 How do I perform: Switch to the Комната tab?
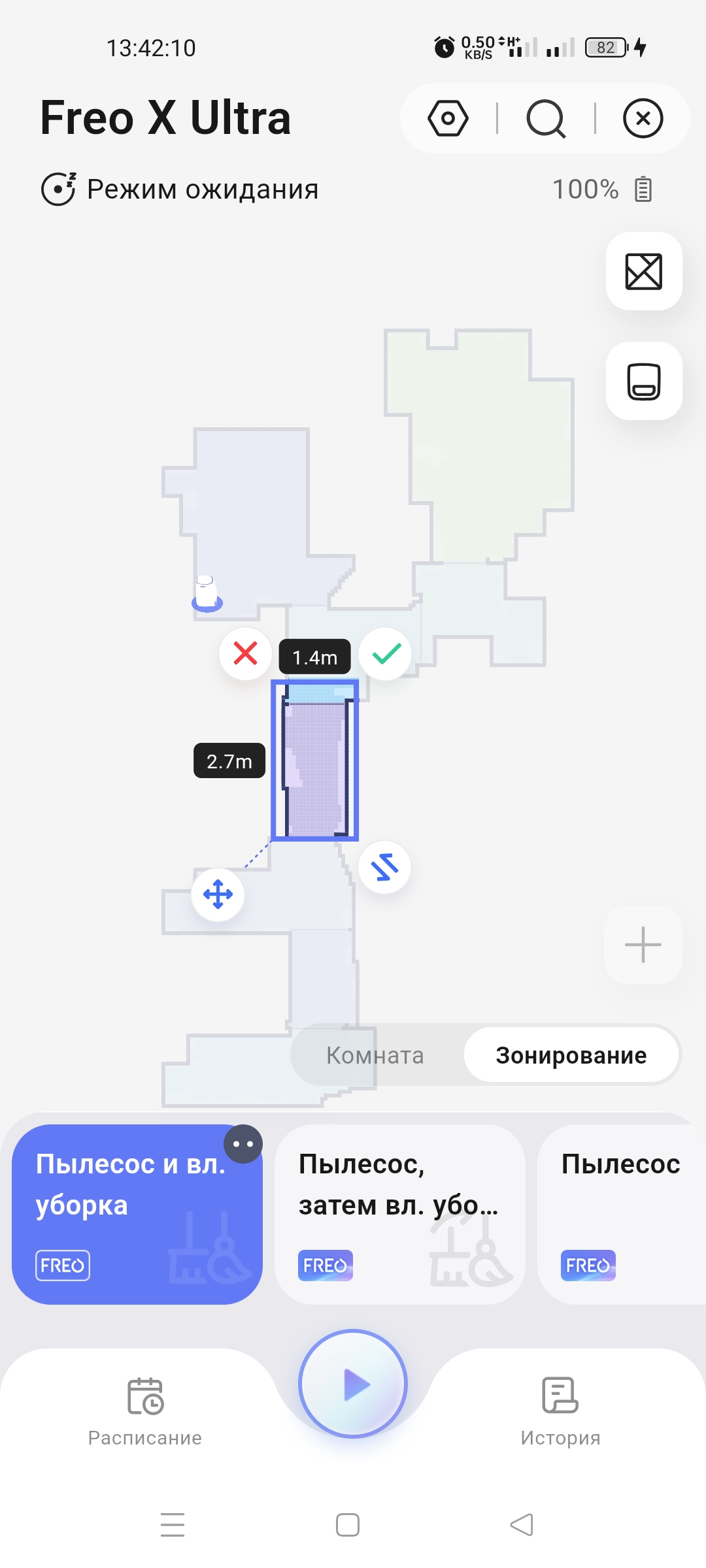pyautogui.click(x=375, y=1055)
